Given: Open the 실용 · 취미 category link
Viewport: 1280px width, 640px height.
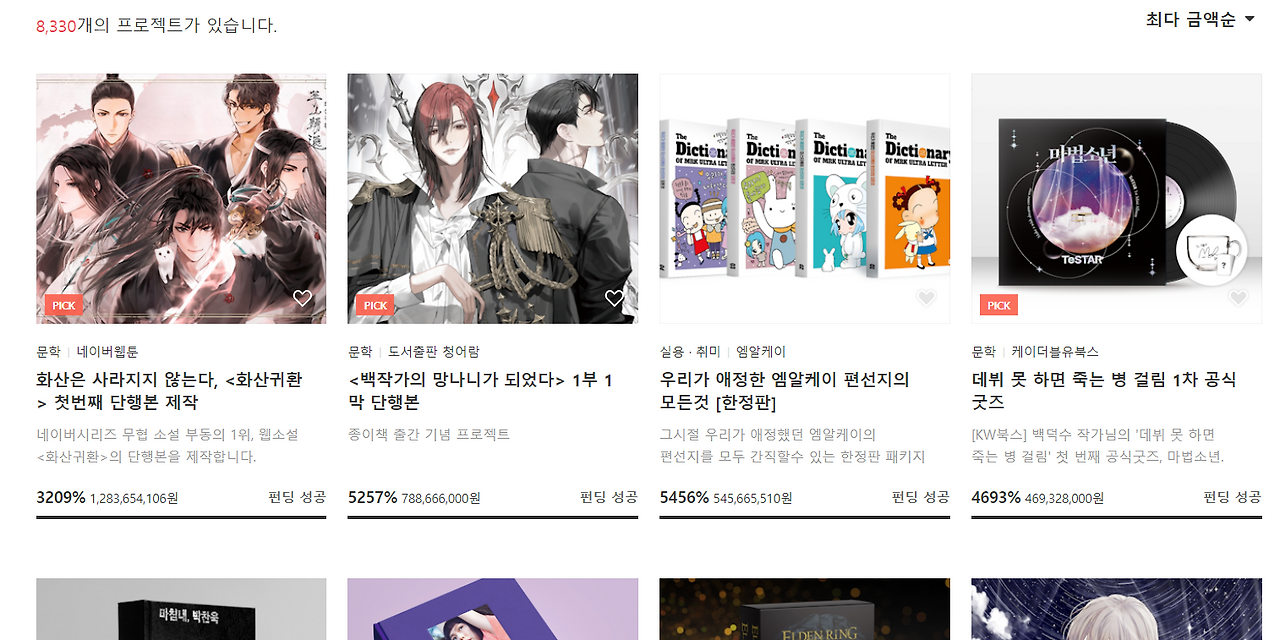Looking at the screenshot, I should click(x=691, y=352).
